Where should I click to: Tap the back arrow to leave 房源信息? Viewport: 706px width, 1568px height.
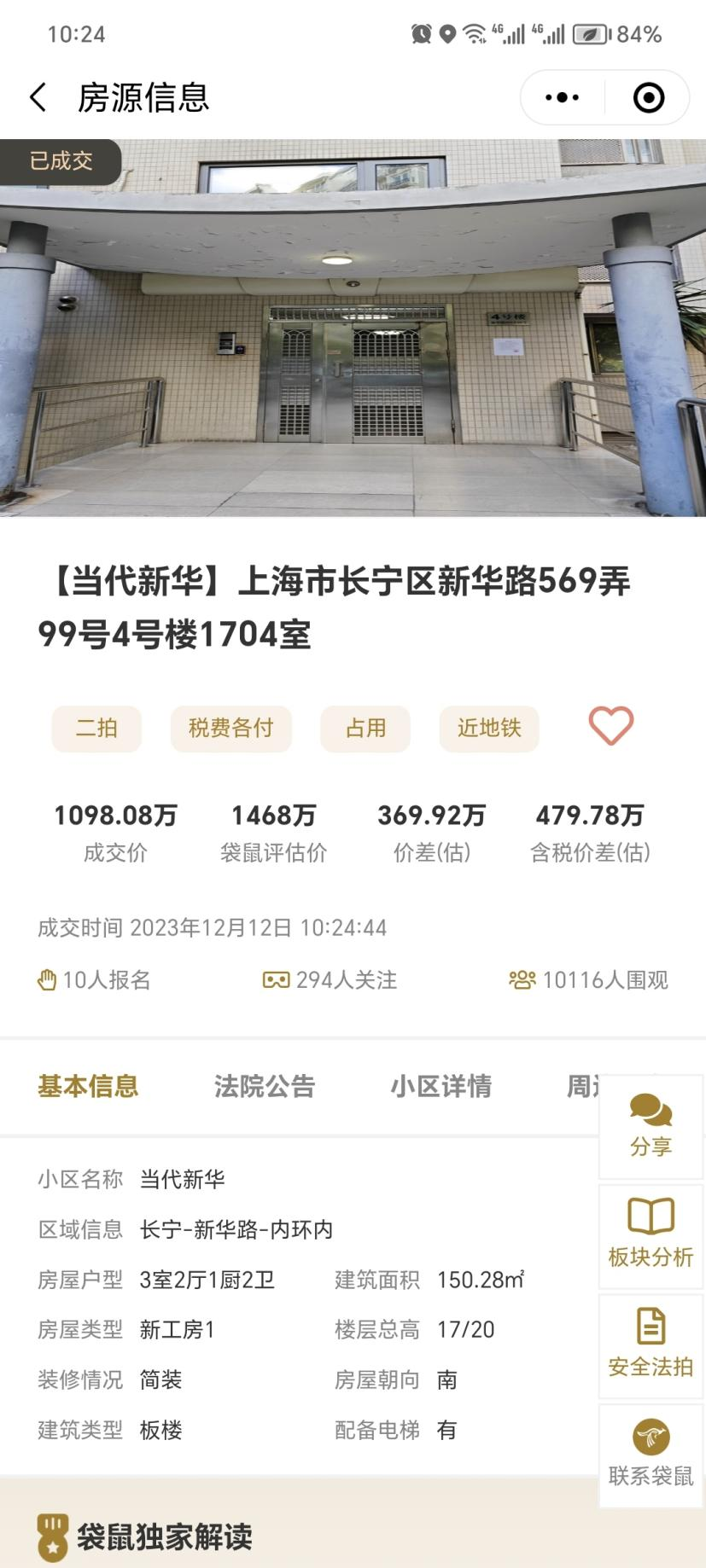point(36,96)
